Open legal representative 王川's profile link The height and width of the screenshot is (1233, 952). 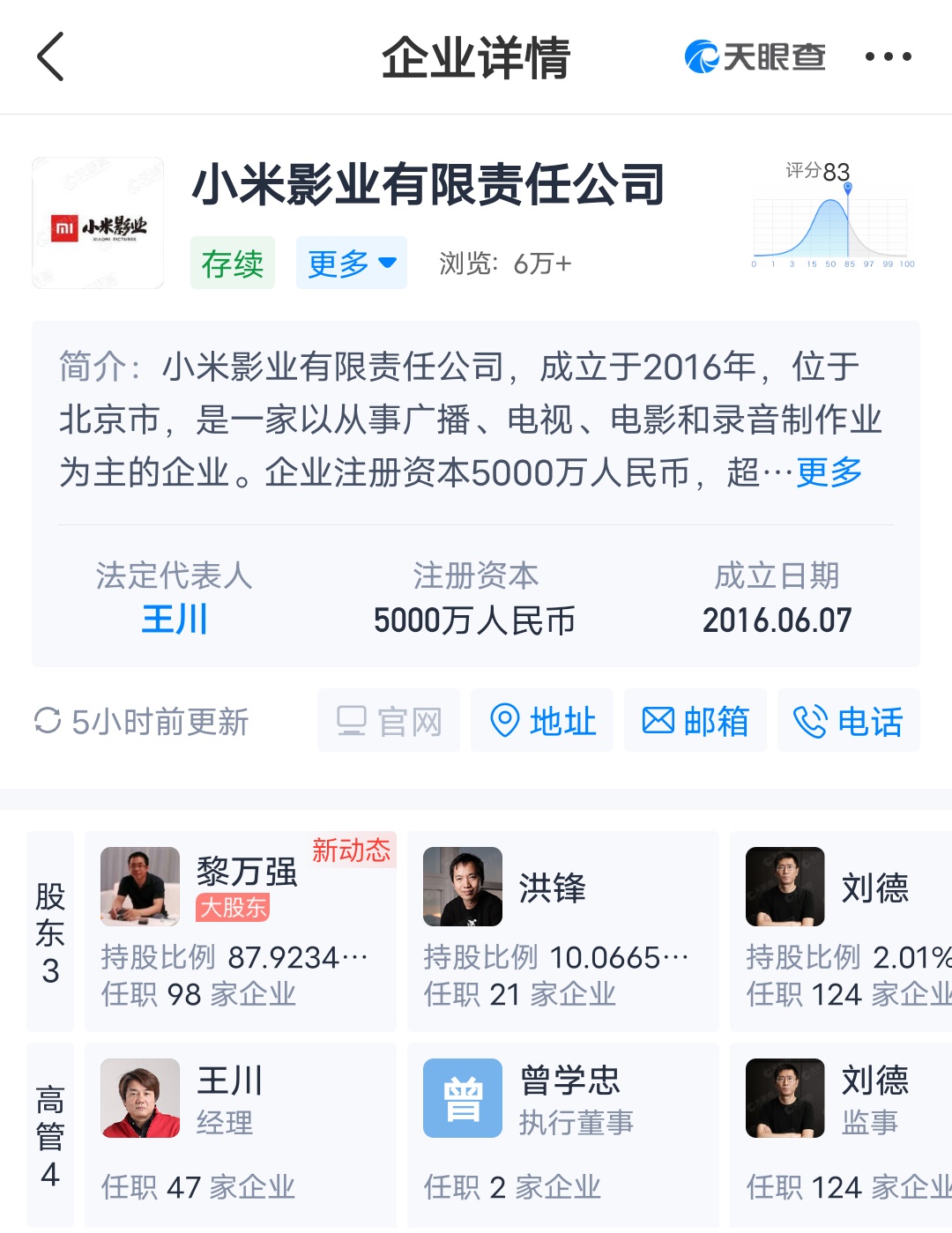tap(175, 620)
